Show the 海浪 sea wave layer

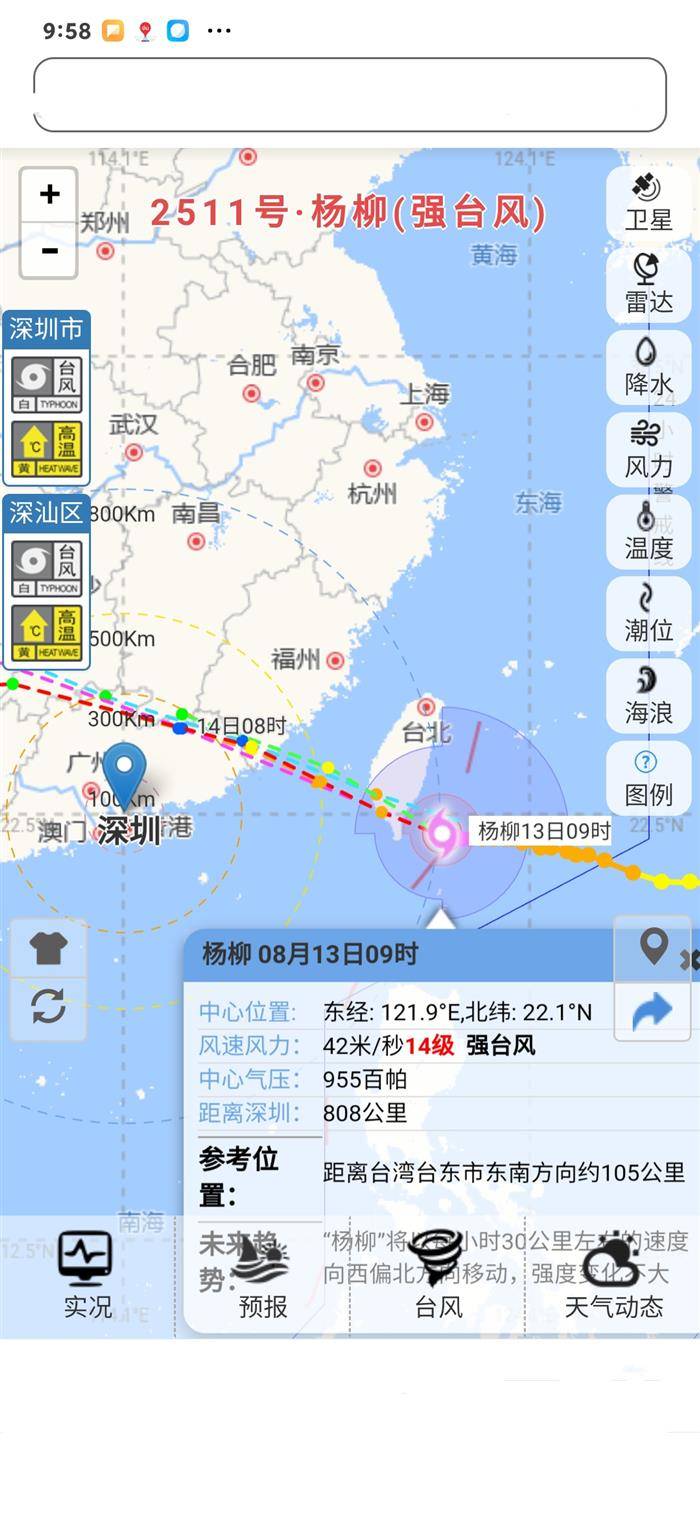pyautogui.click(x=648, y=695)
